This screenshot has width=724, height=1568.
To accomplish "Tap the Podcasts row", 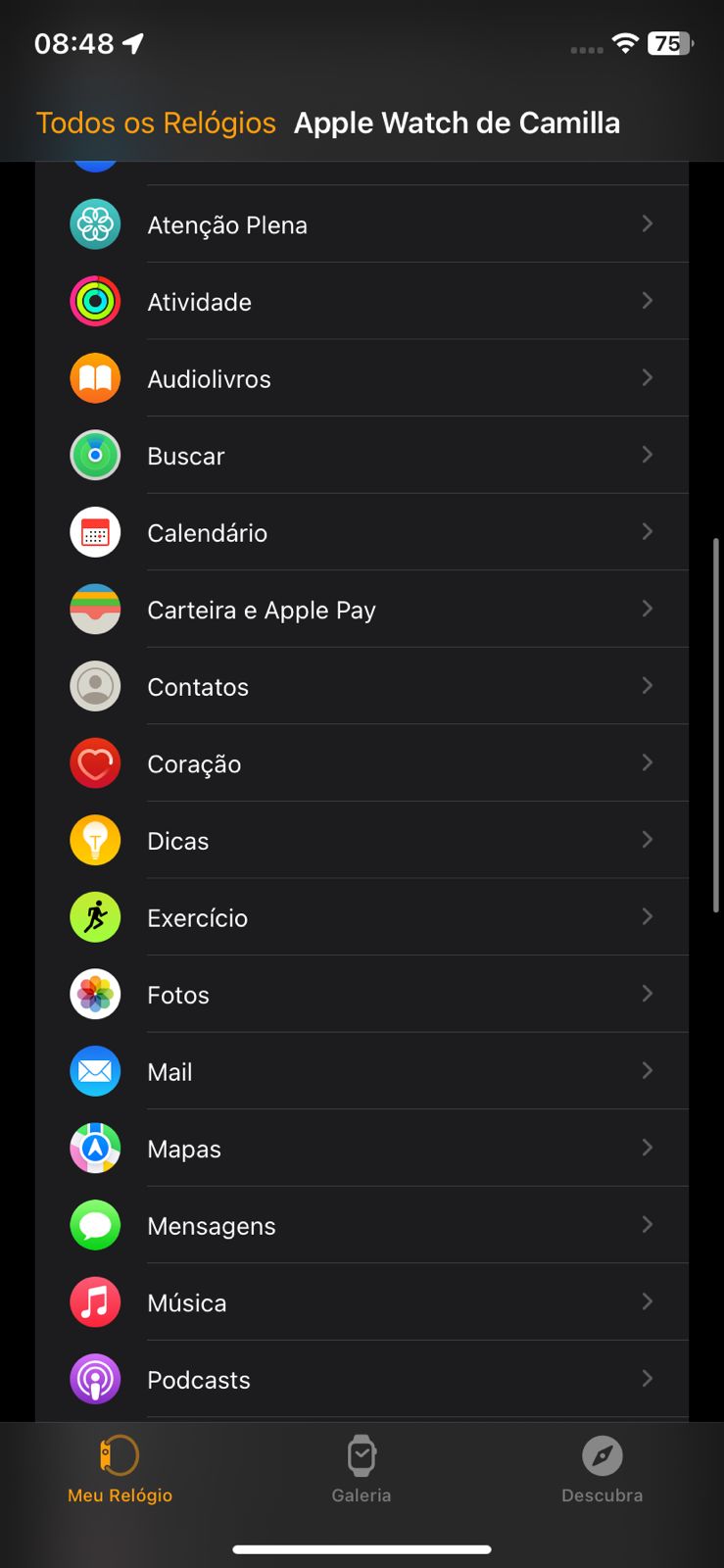I will [x=362, y=1380].
